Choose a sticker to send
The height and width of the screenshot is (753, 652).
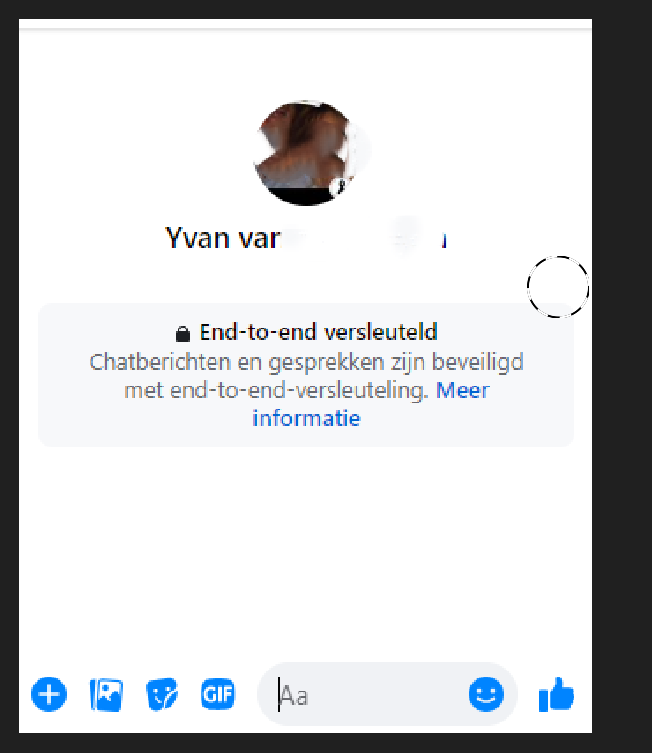coord(161,694)
